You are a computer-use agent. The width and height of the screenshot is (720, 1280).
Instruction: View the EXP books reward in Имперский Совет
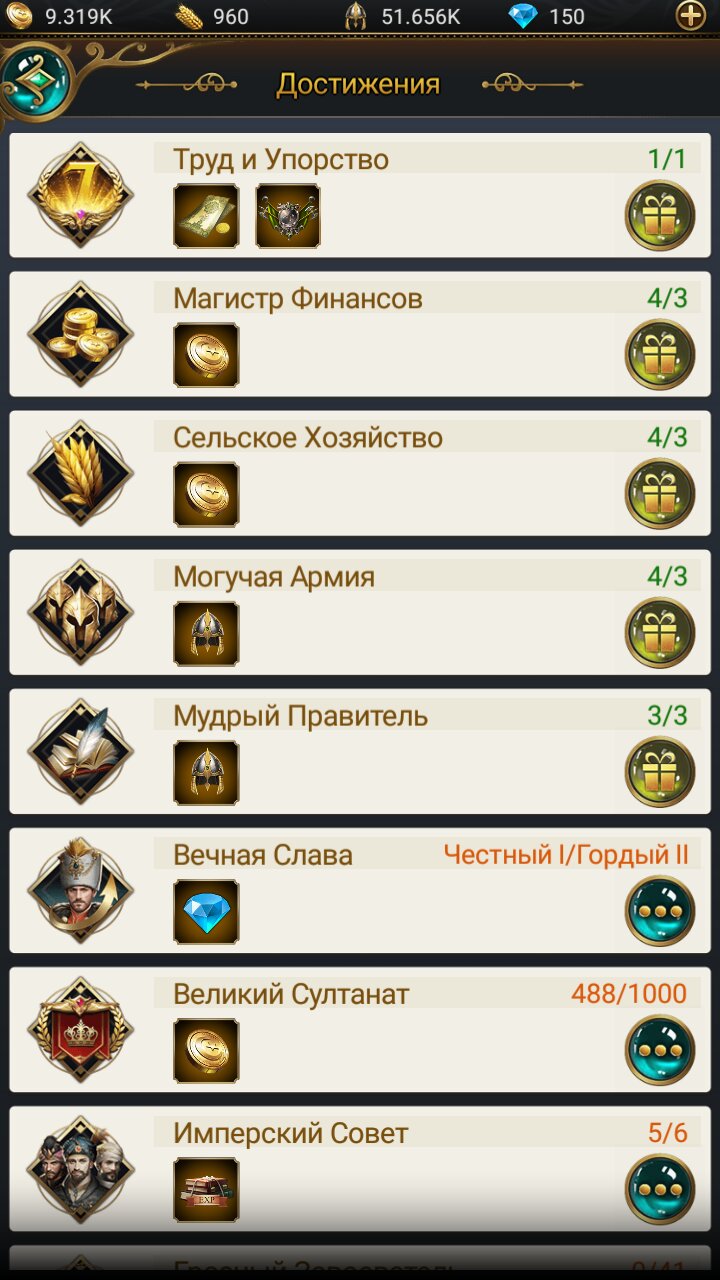[206, 1189]
